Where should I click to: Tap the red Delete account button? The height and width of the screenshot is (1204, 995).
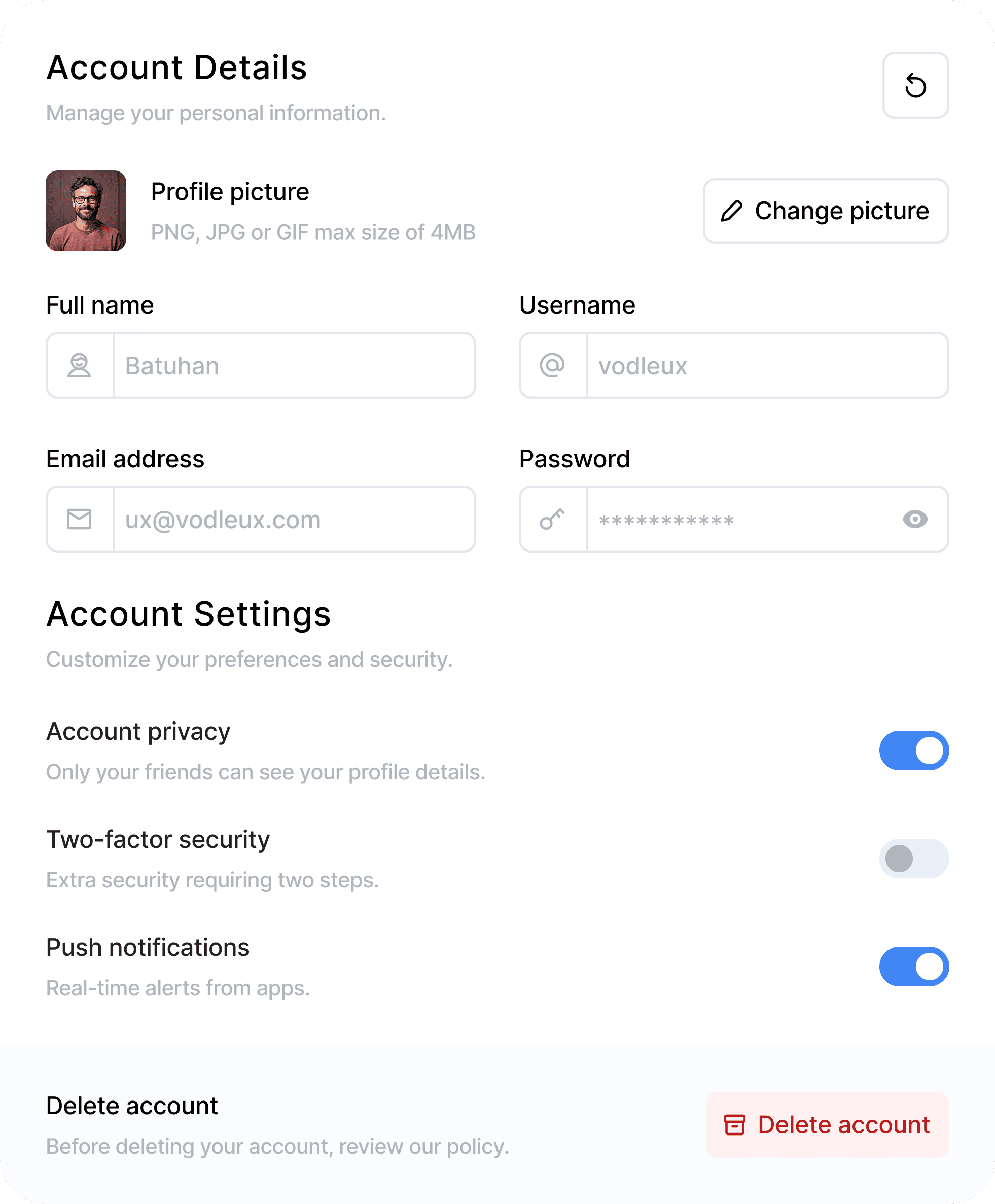(x=827, y=1125)
